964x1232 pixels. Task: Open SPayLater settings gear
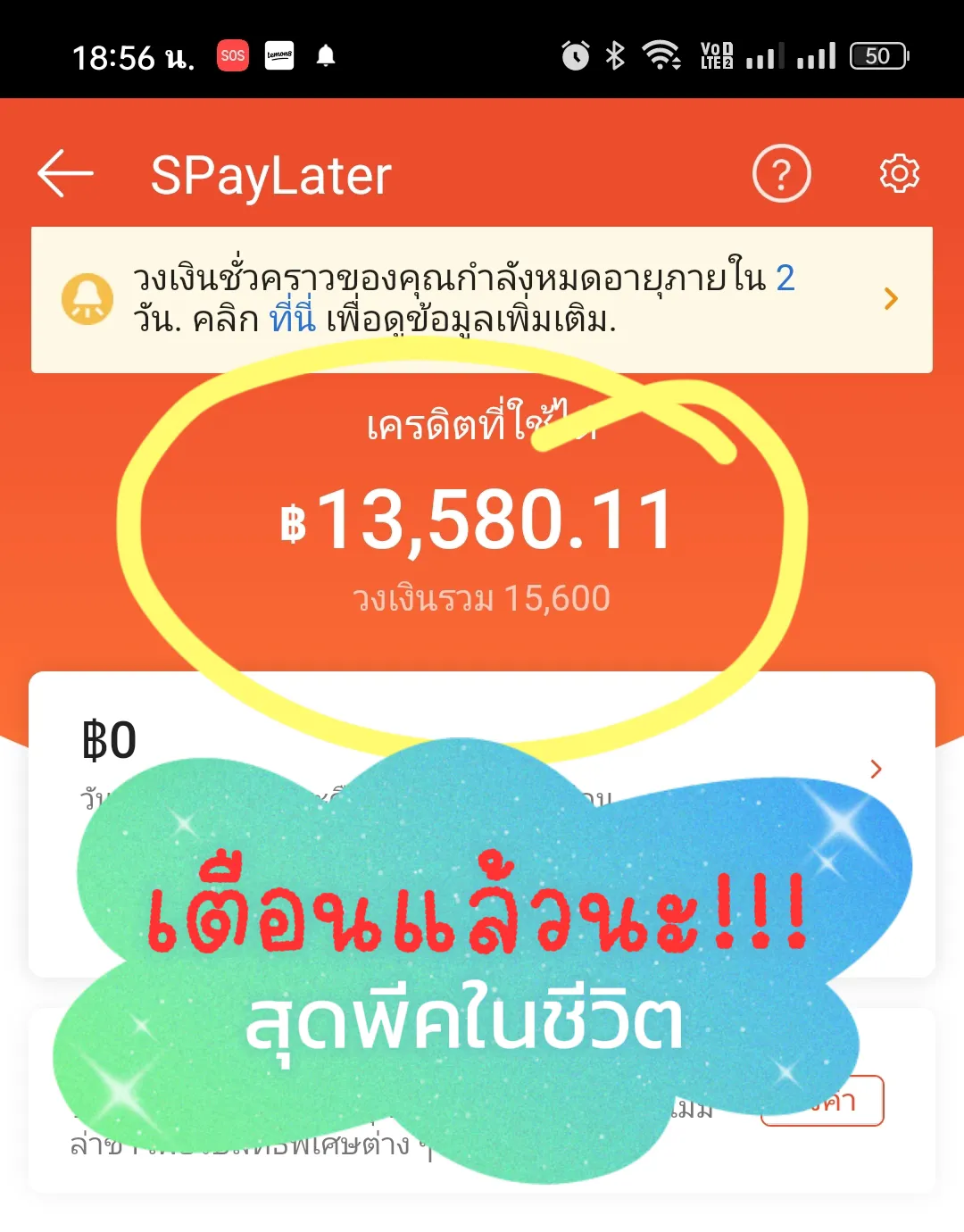click(901, 174)
